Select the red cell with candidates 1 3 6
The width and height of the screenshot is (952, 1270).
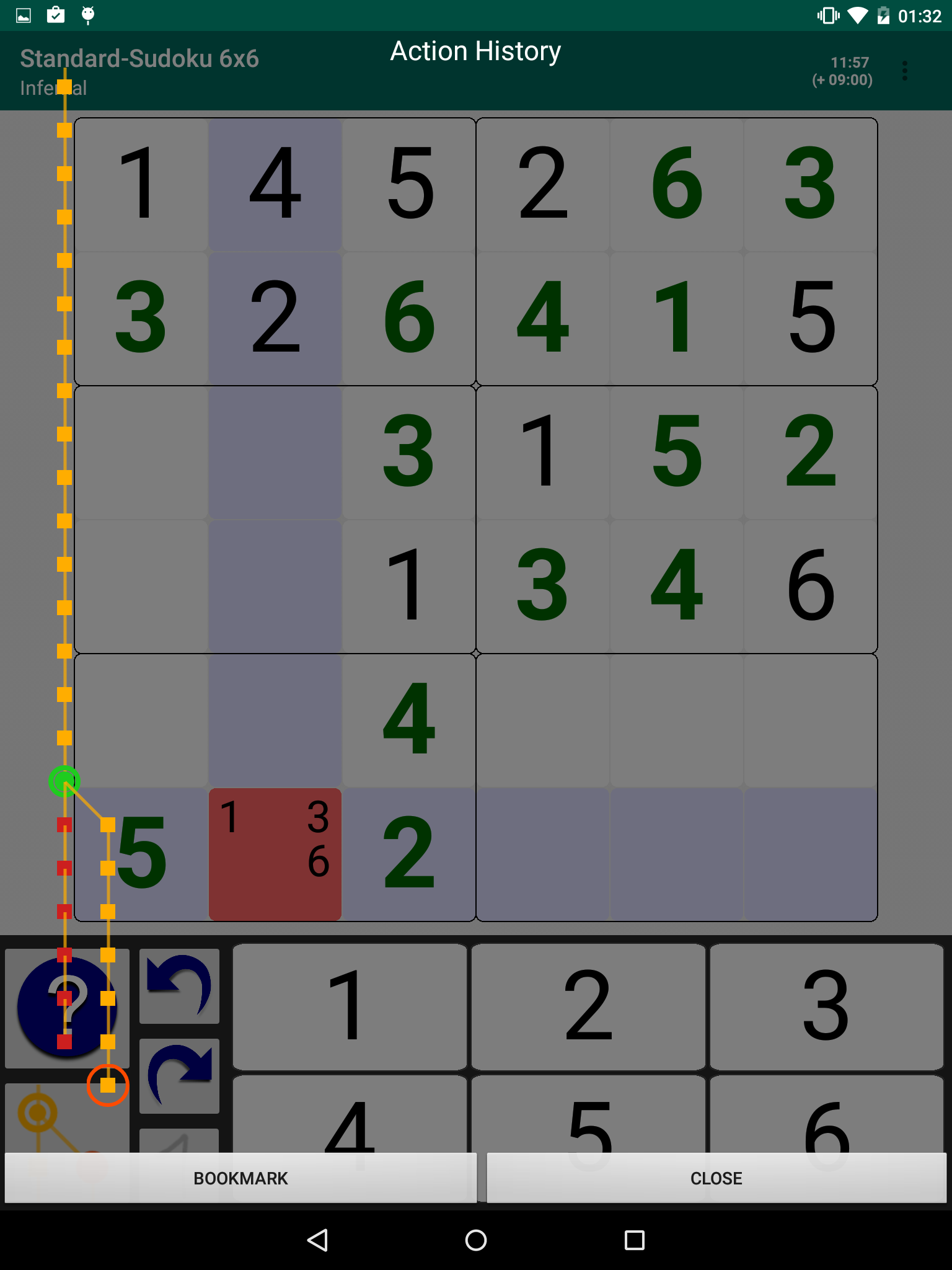coord(275,855)
